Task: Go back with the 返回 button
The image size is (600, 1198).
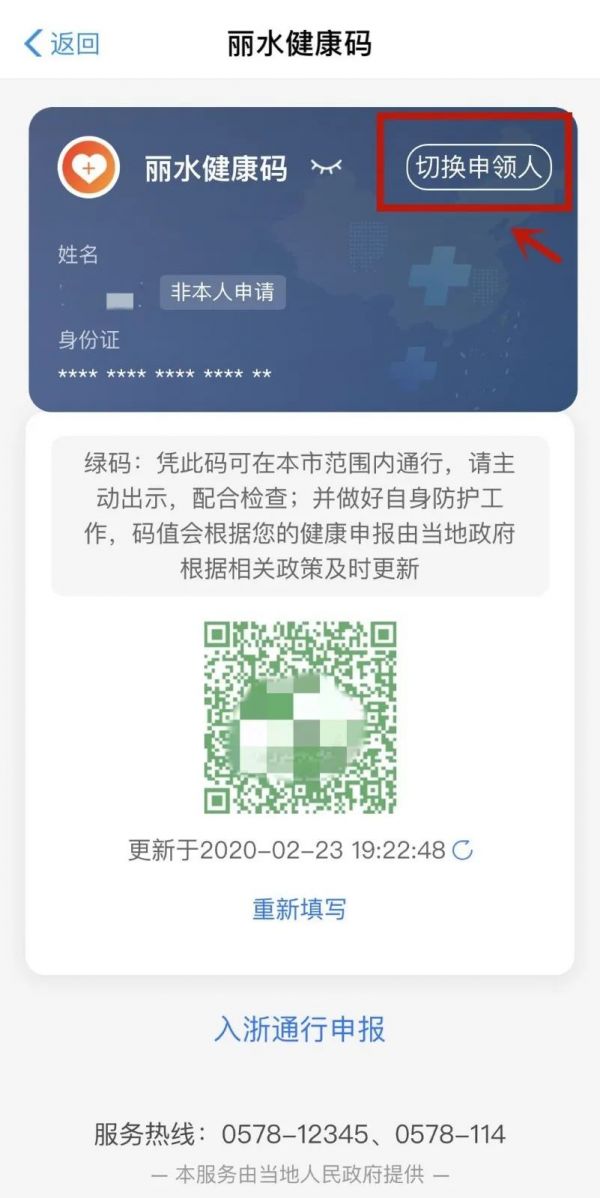Action: (x=61, y=44)
